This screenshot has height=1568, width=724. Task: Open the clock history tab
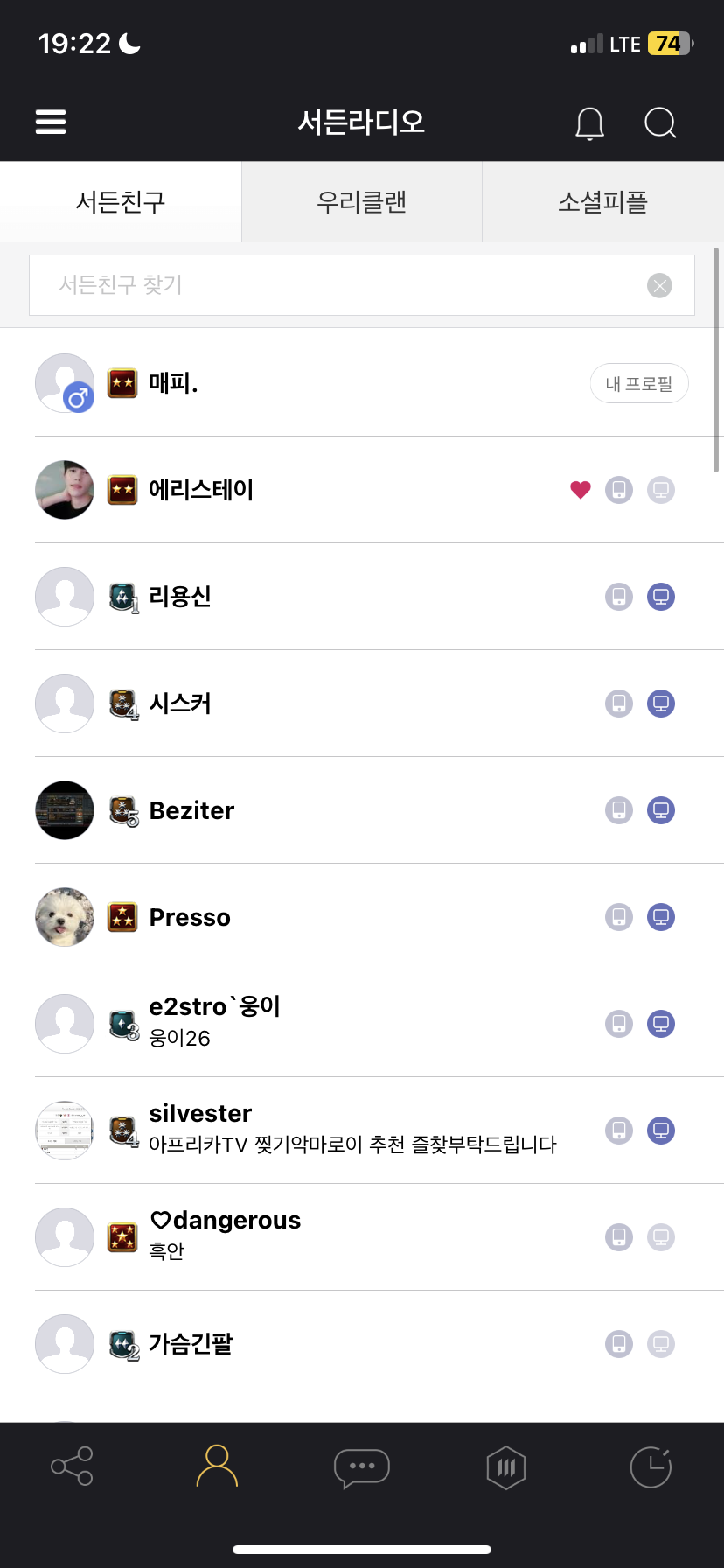pos(651,1466)
